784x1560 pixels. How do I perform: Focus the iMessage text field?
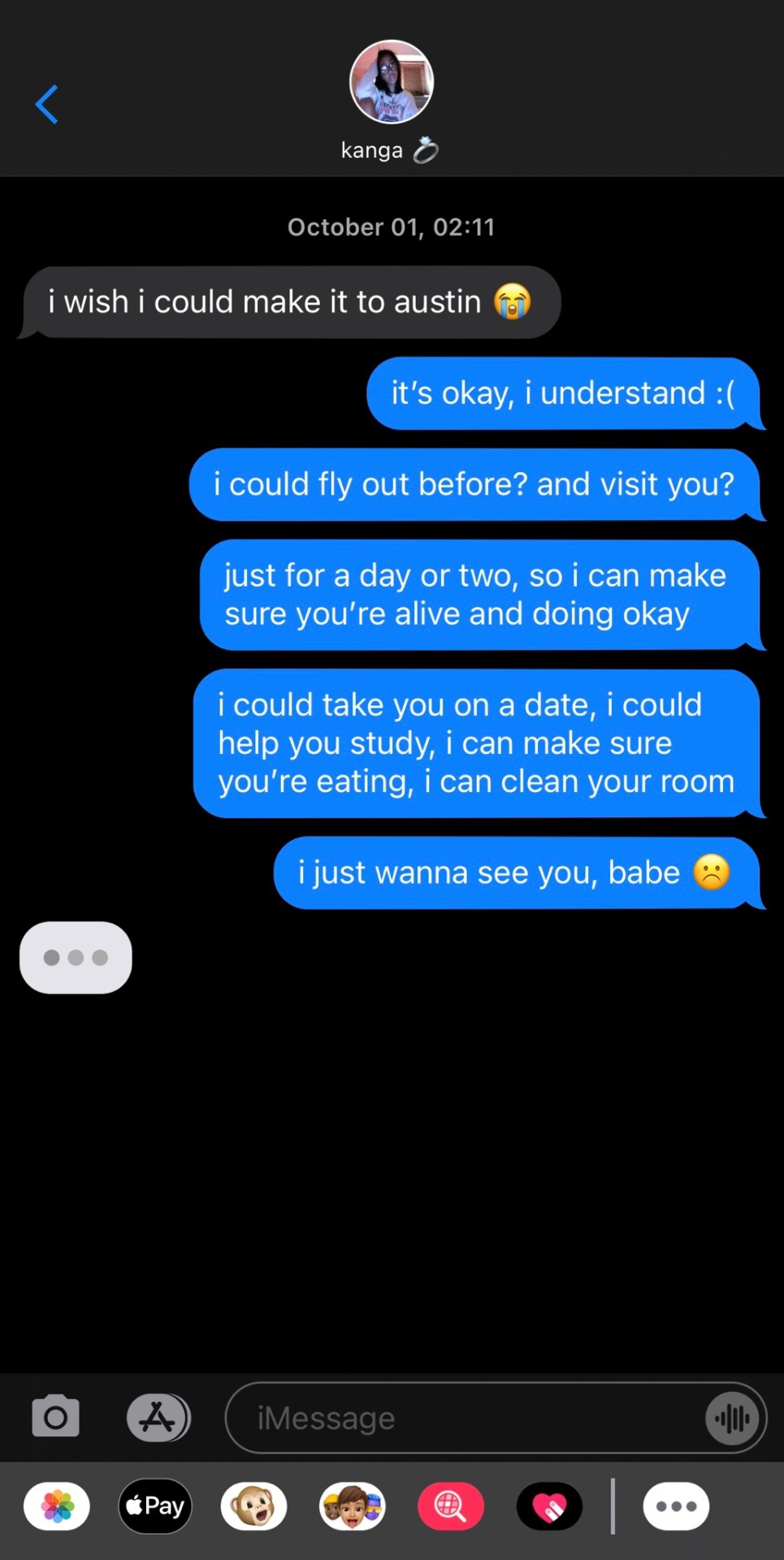tap(463, 1418)
